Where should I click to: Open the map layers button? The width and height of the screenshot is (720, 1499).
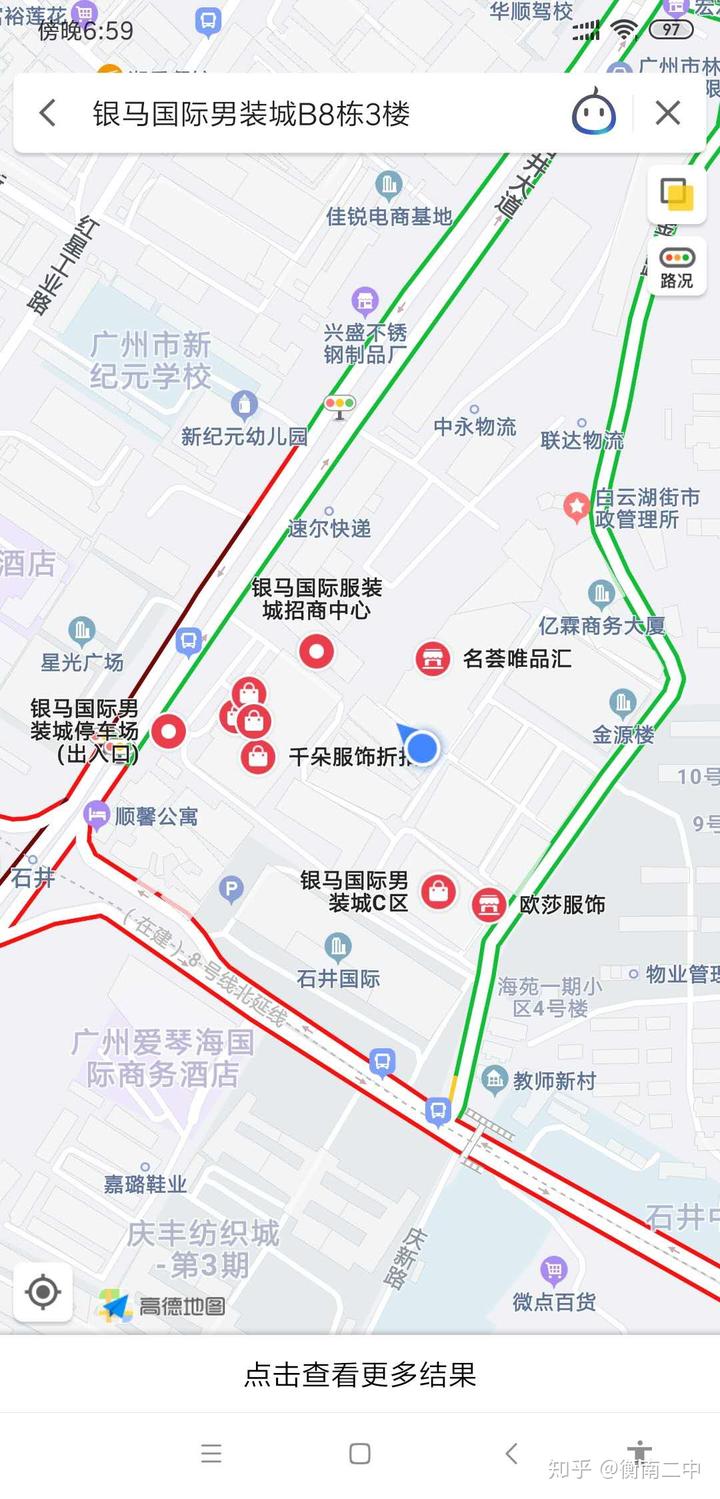pos(677,194)
